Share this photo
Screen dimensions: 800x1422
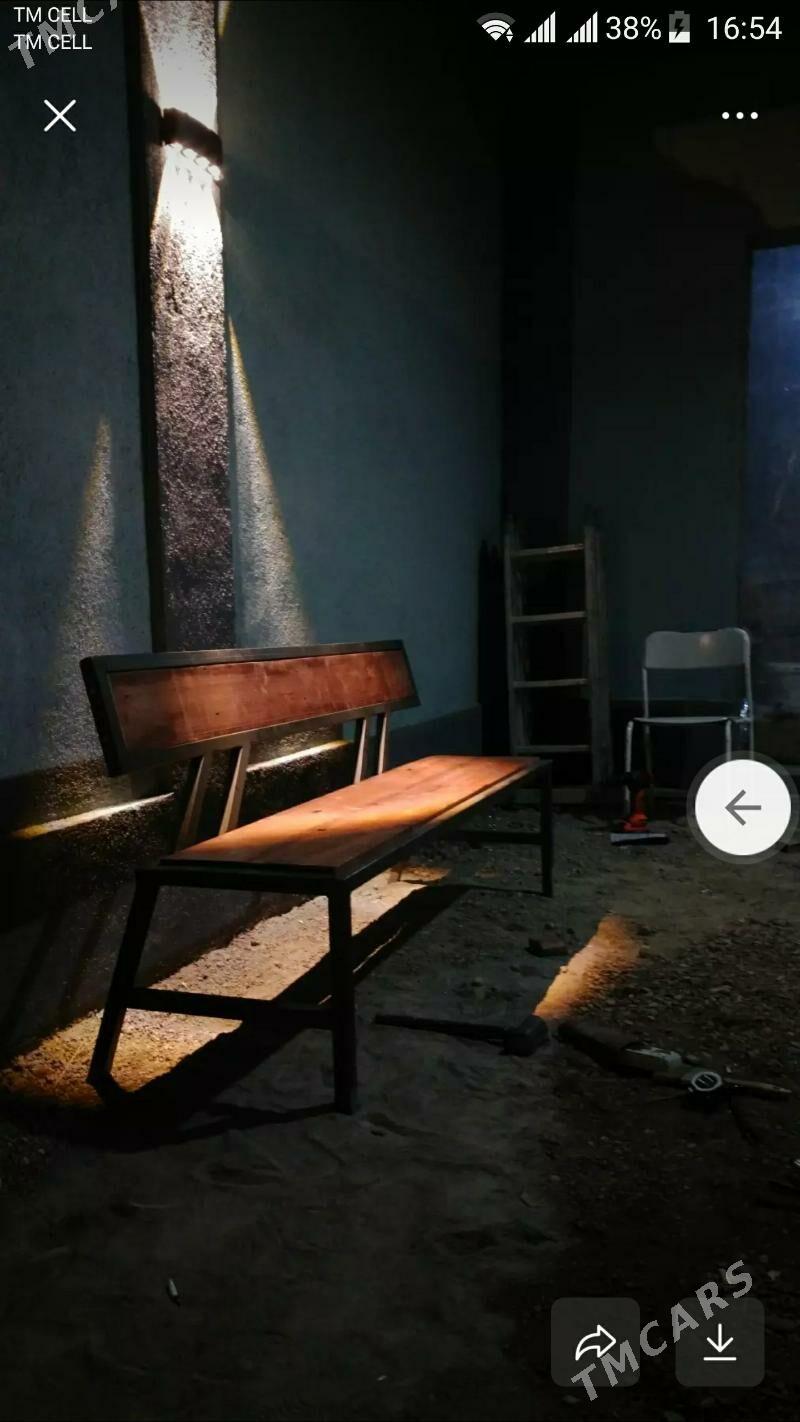click(595, 1342)
